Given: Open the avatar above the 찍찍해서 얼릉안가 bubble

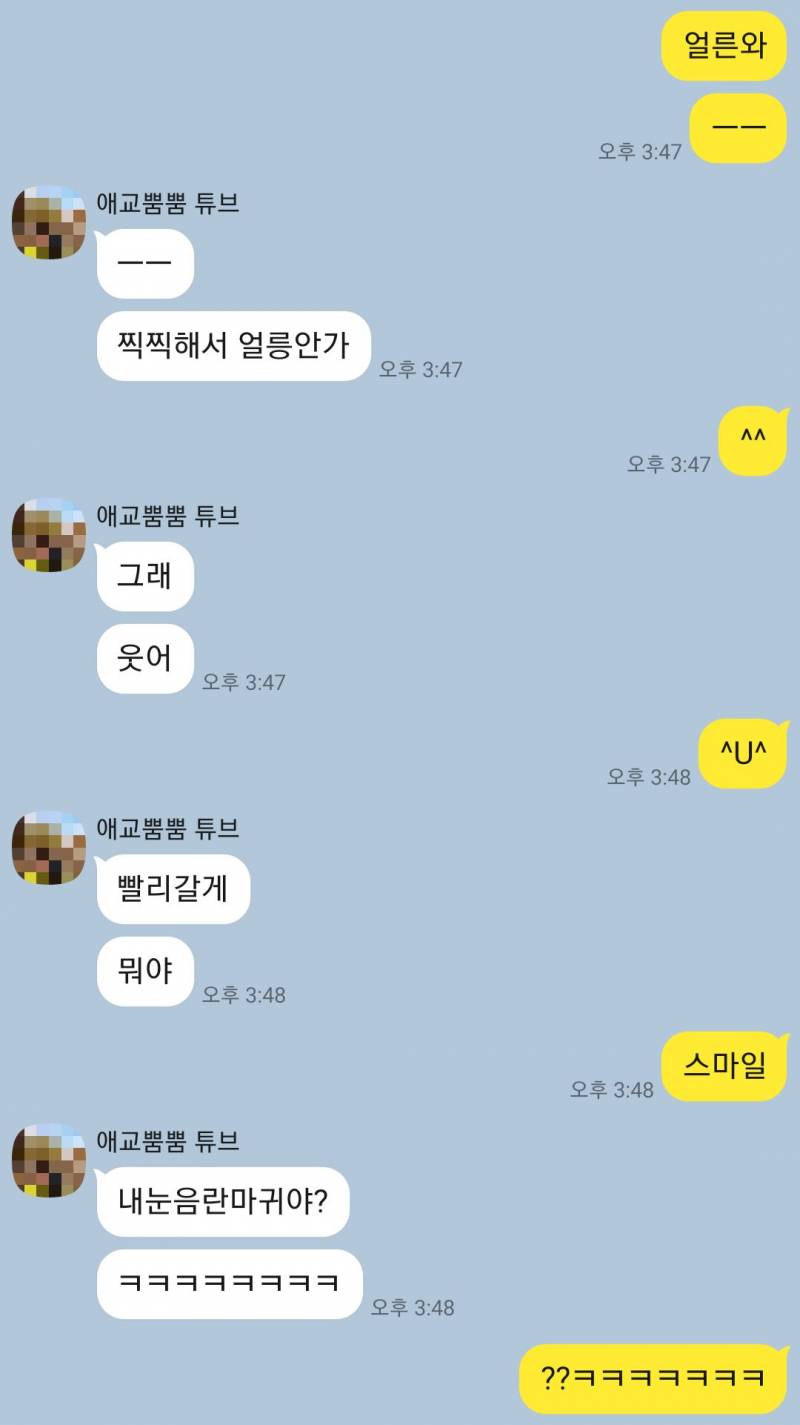Looking at the screenshot, I should pos(48,222).
